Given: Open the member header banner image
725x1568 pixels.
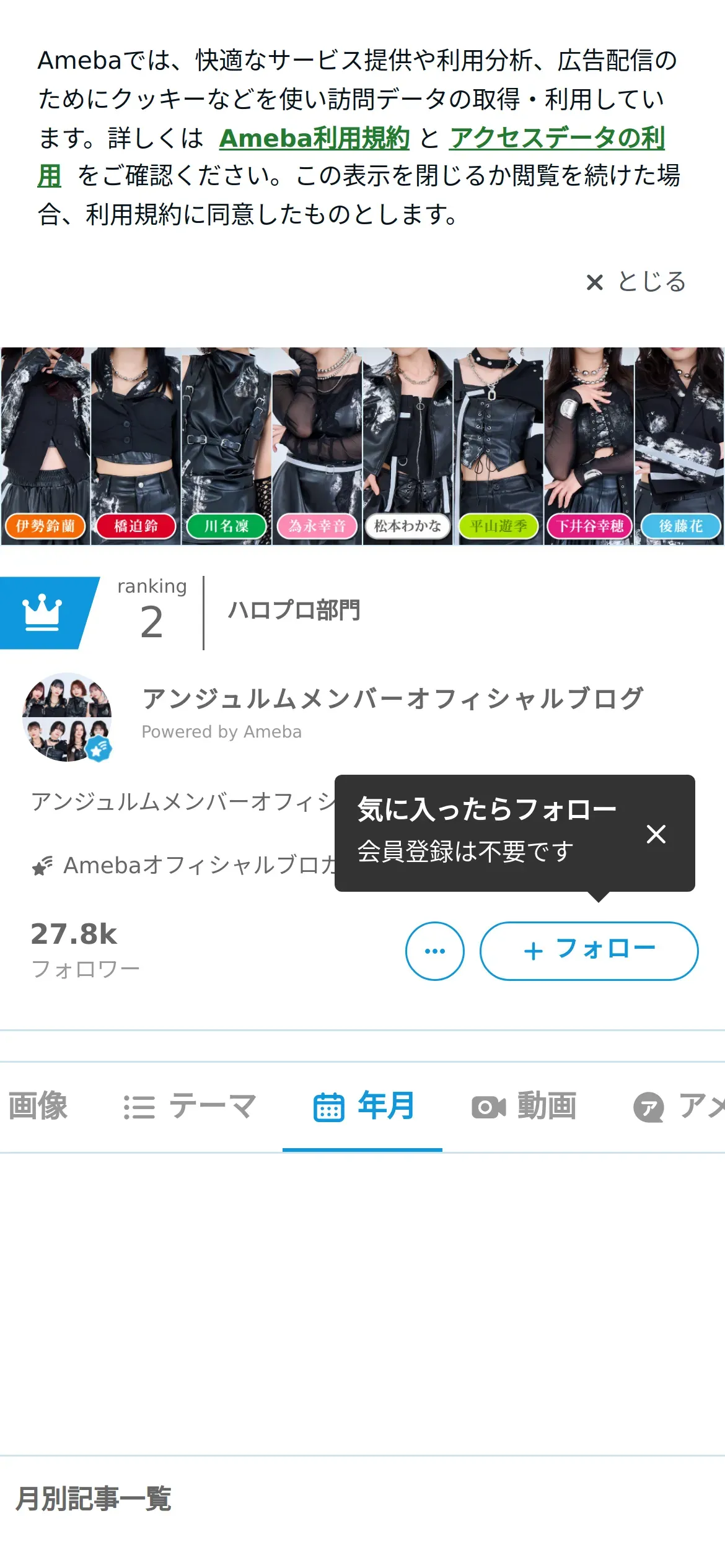Looking at the screenshot, I should pyautogui.click(x=362, y=446).
